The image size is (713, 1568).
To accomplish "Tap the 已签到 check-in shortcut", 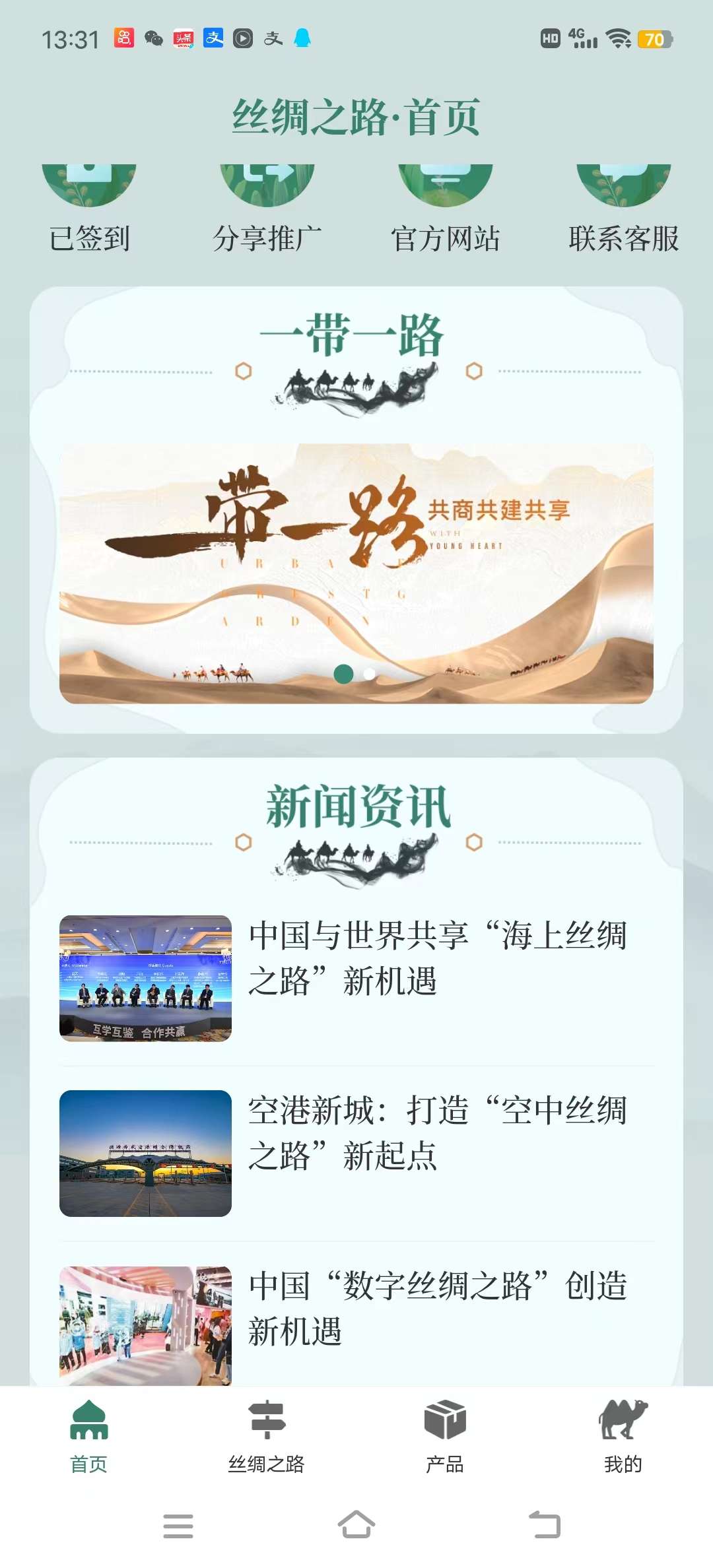I will (89, 211).
